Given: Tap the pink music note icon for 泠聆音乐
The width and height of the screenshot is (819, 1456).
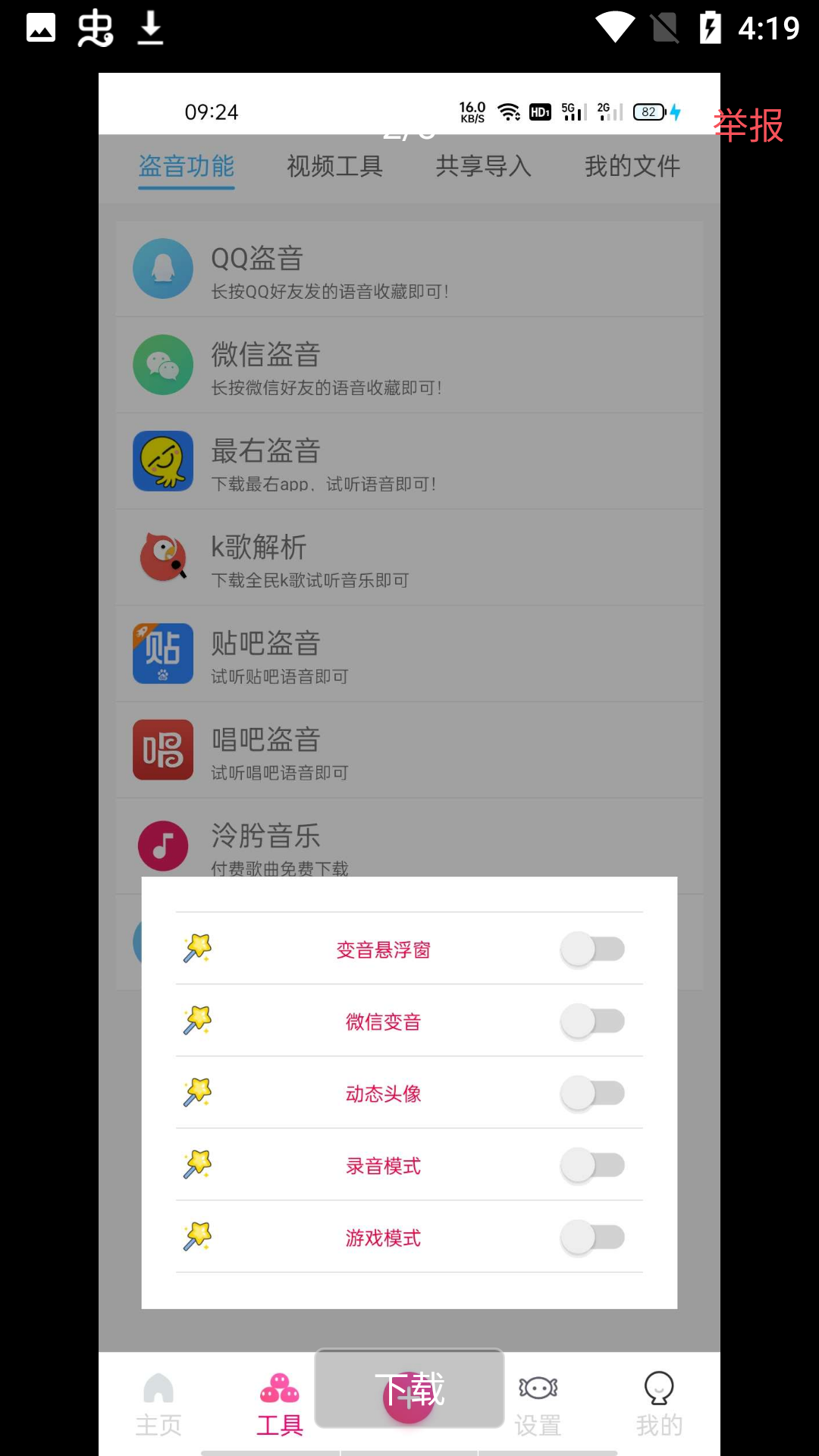Looking at the screenshot, I should click(162, 846).
